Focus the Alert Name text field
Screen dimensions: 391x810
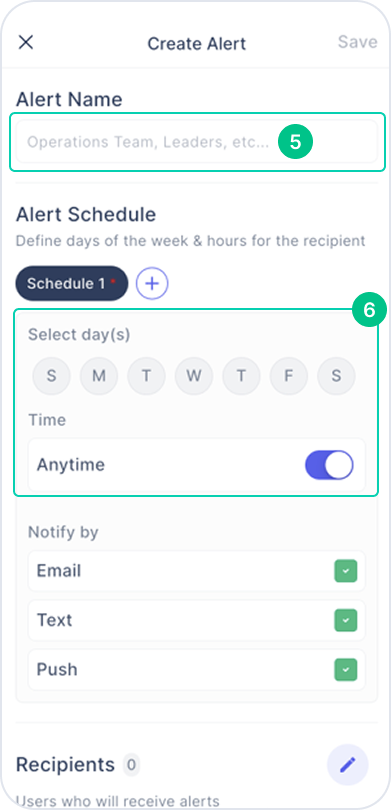pos(197,142)
